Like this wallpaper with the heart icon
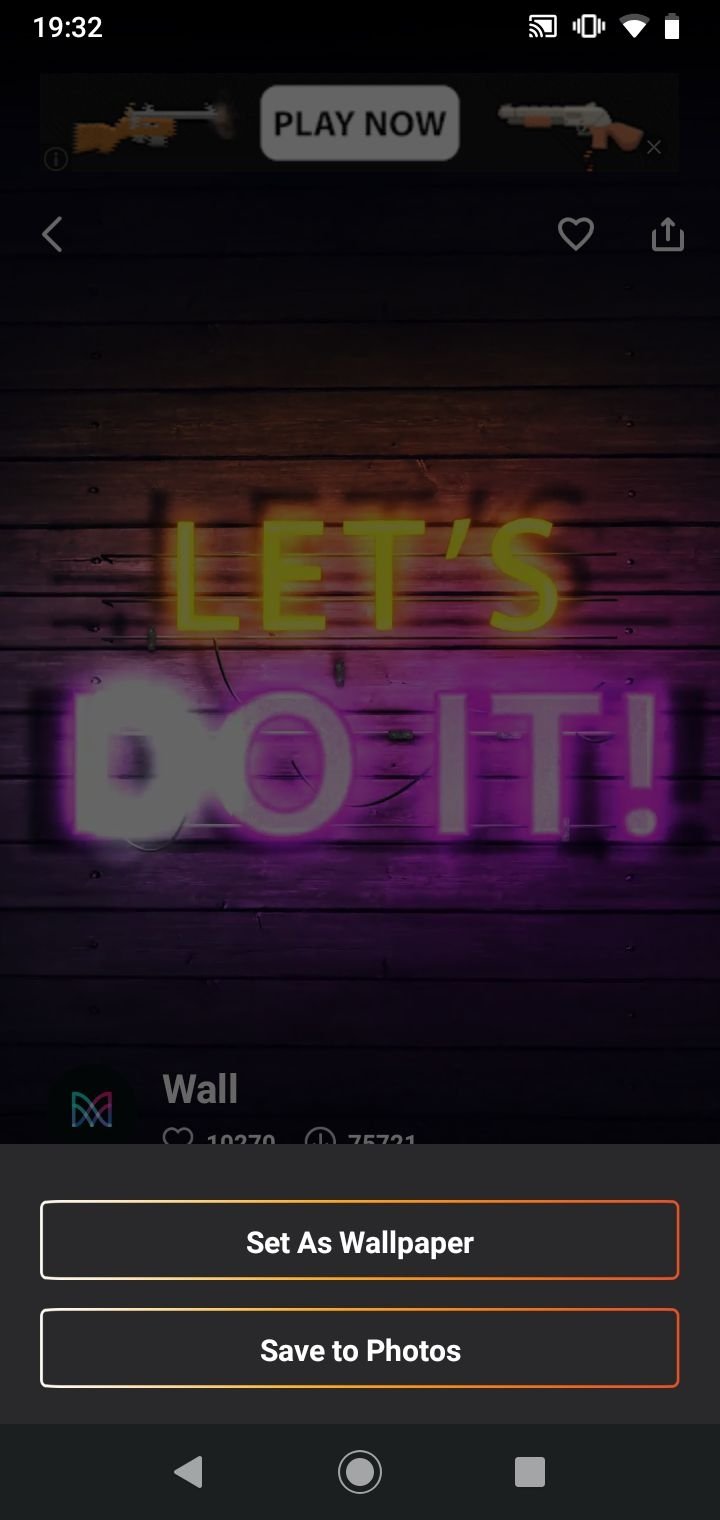Screen dimensions: 720x1520 click(575, 235)
